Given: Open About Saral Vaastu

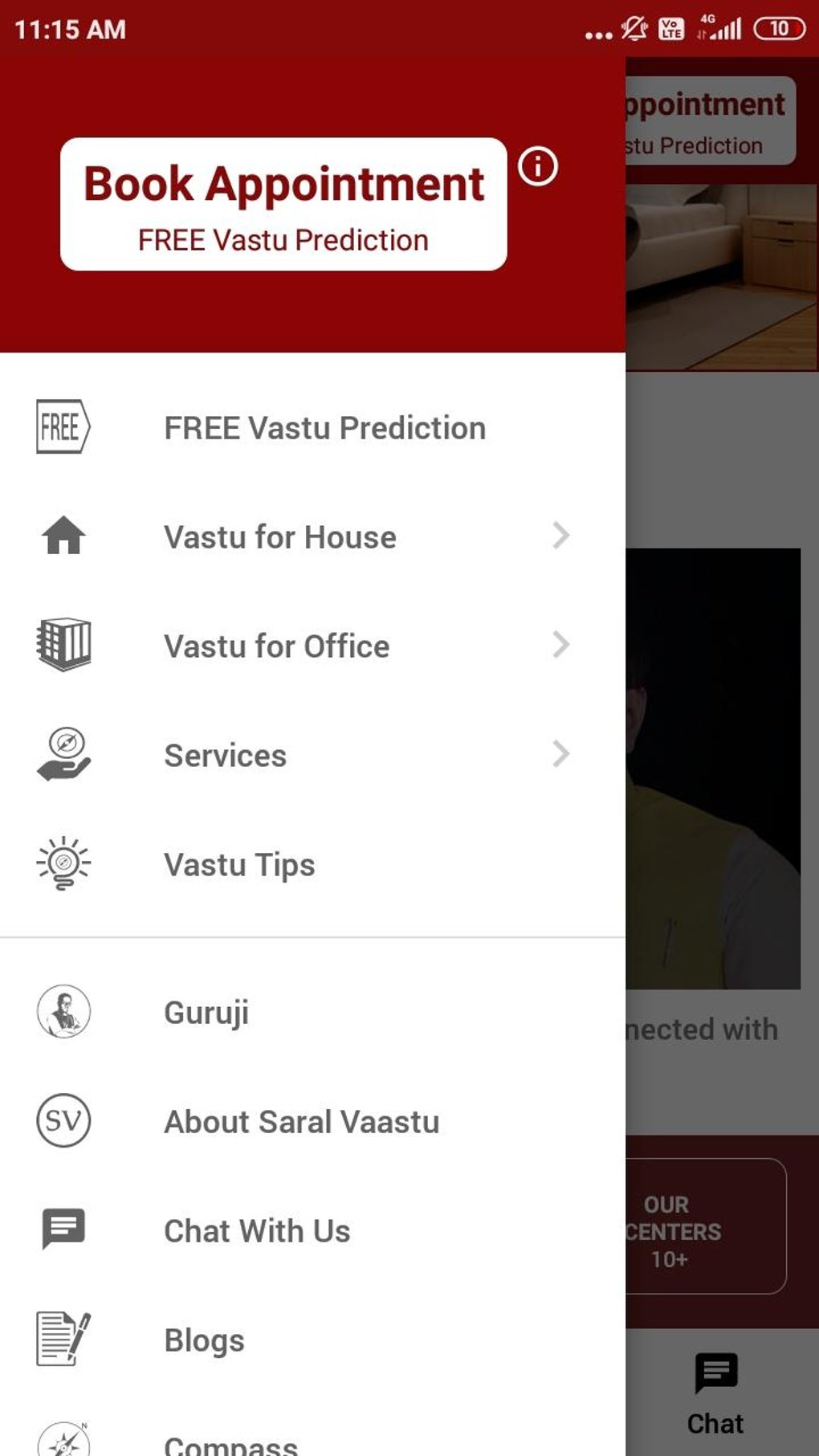Looking at the screenshot, I should (x=301, y=1122).
